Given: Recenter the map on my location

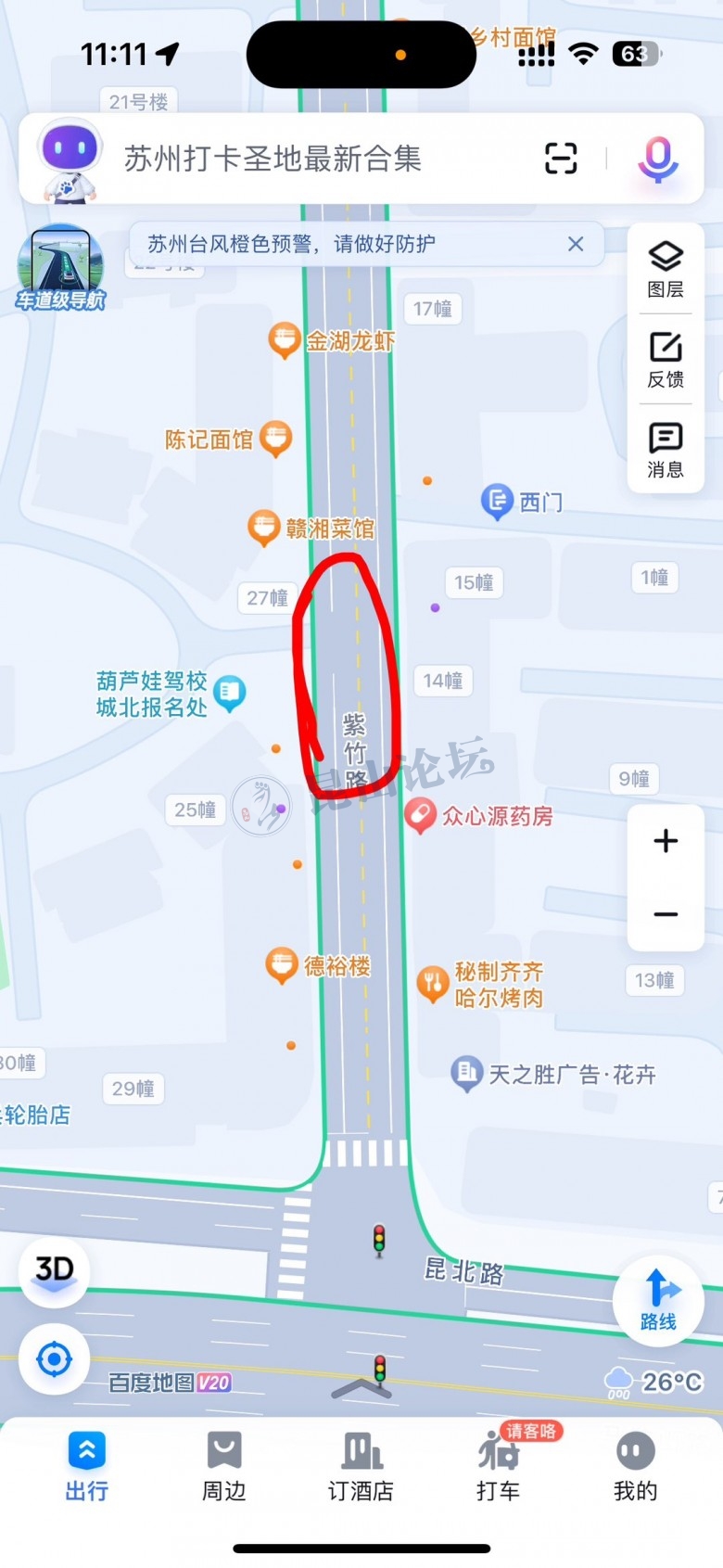Looking at the screenshot, I should 54,1359.
